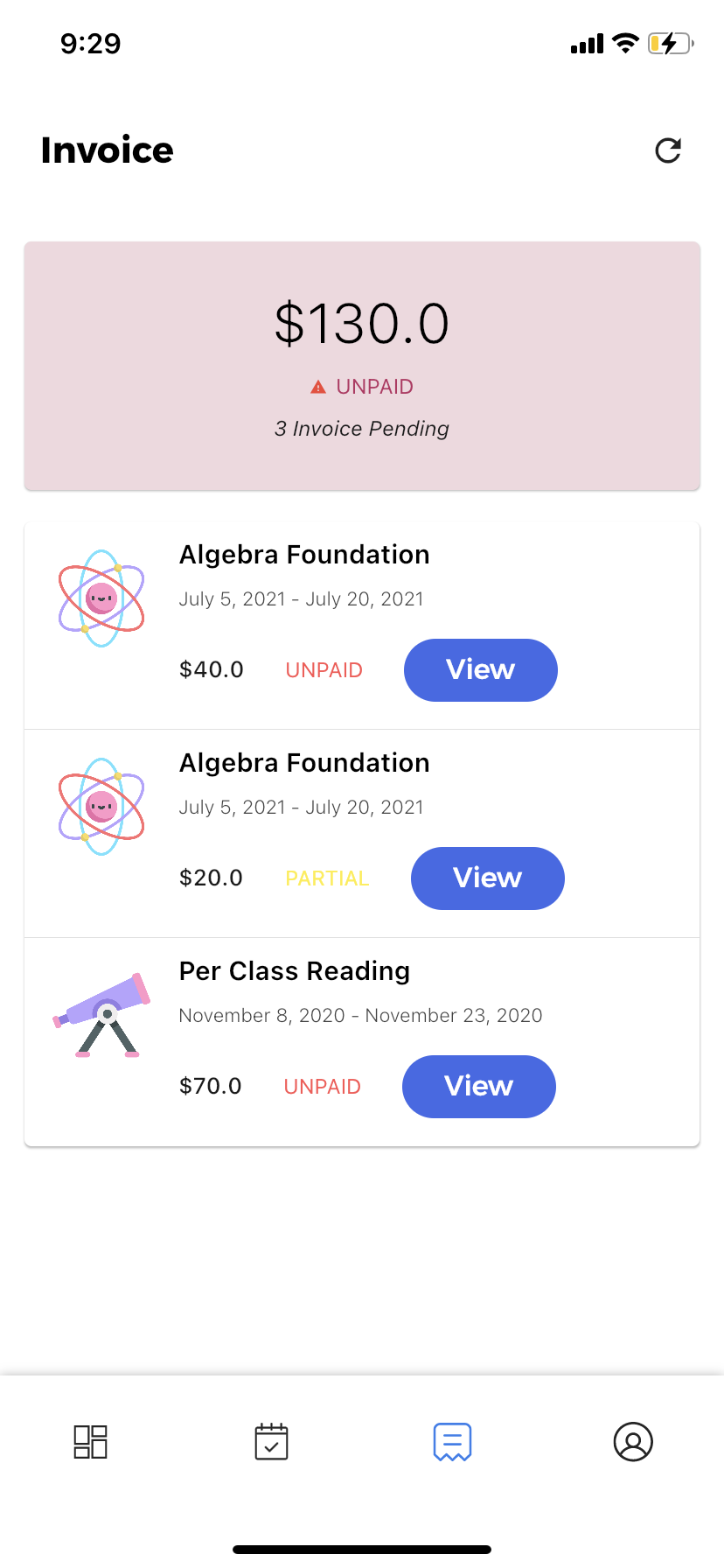
Task: Tap the atom icon for the PARTIAL invoice
Action: (101, 806)
